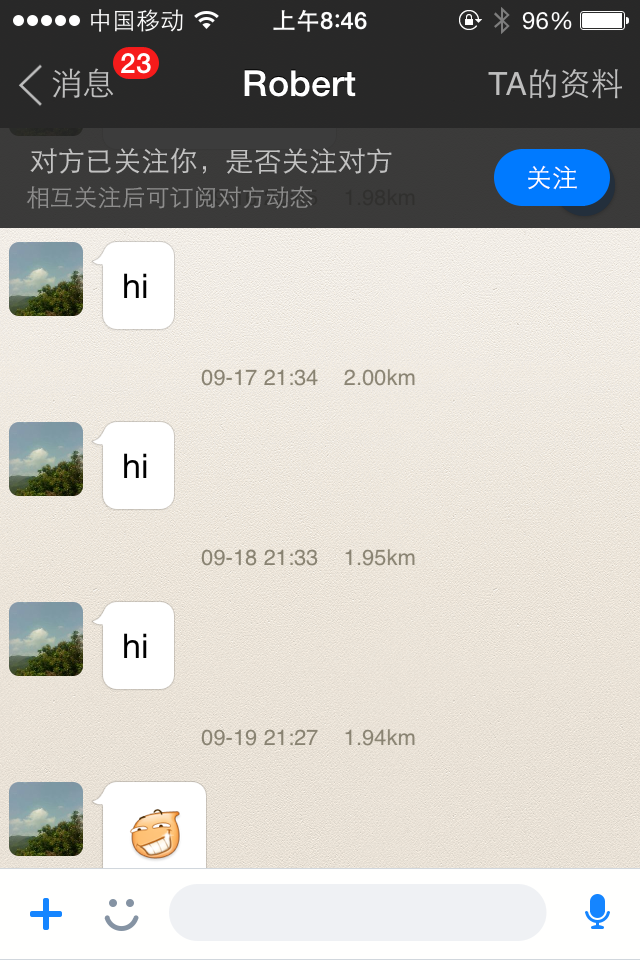Screen dimensions: 640x960
Task: Switch to voice input microphone
Action: tap(597, 912)
